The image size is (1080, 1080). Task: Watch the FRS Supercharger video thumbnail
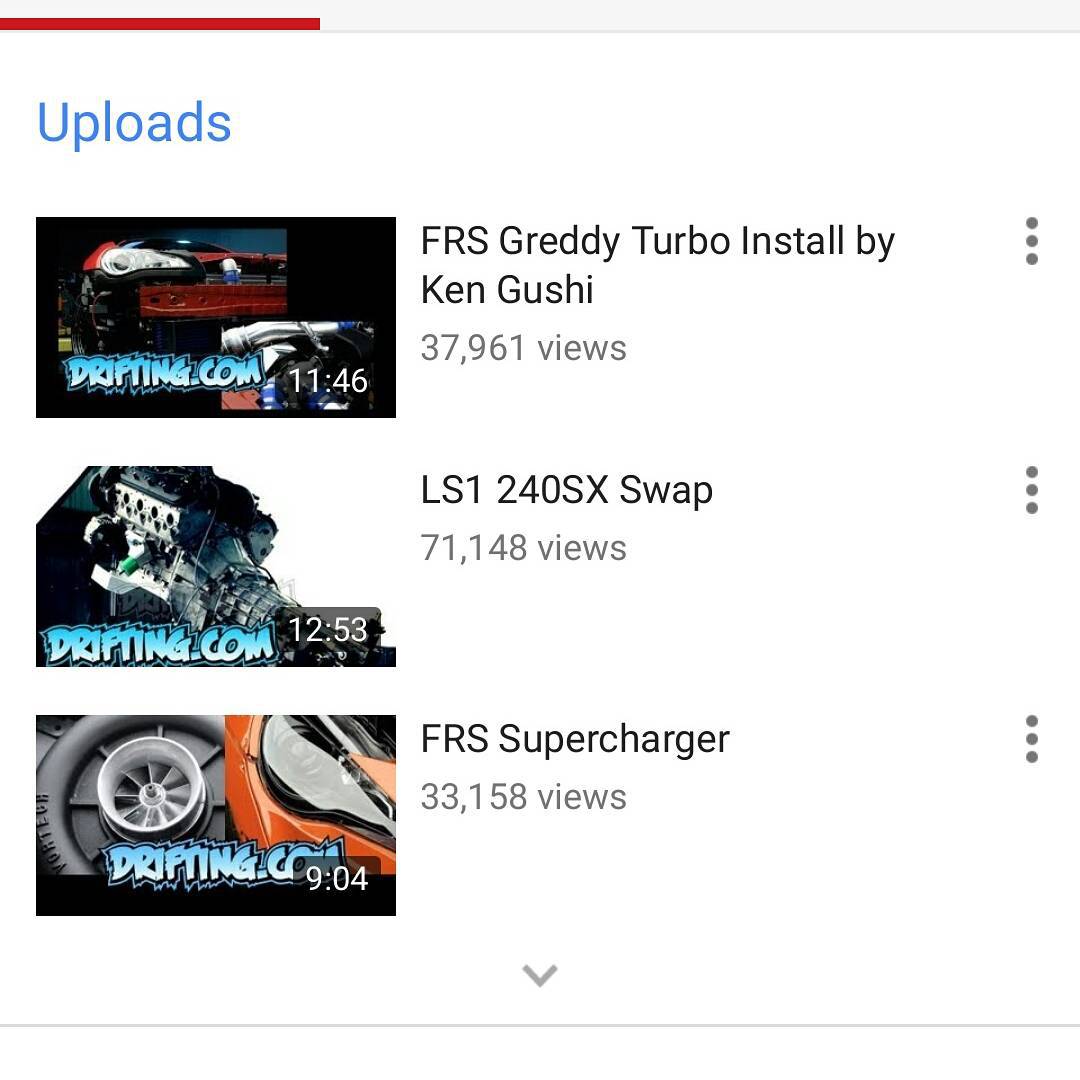(x=215, y=815)
